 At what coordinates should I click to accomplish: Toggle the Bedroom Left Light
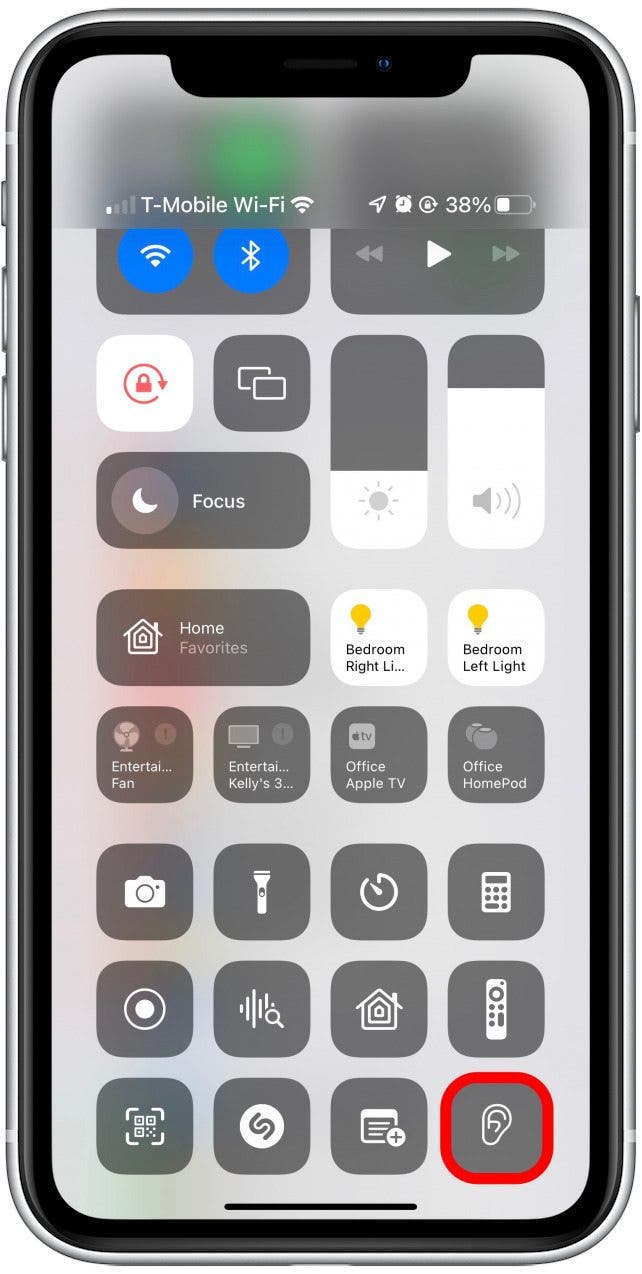495,637
